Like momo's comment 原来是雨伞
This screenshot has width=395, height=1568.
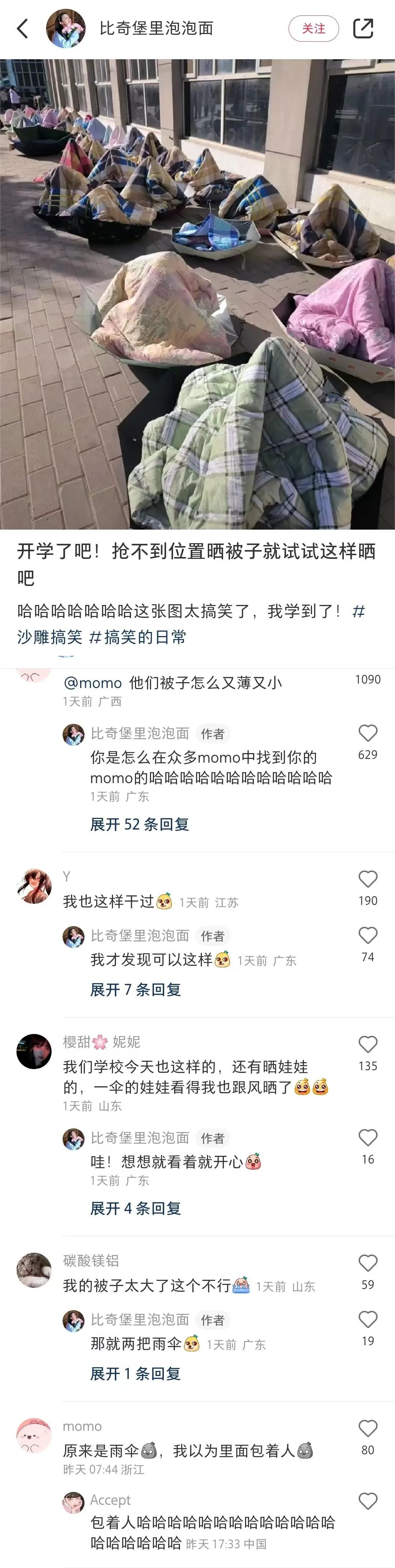coord(368,1429)
